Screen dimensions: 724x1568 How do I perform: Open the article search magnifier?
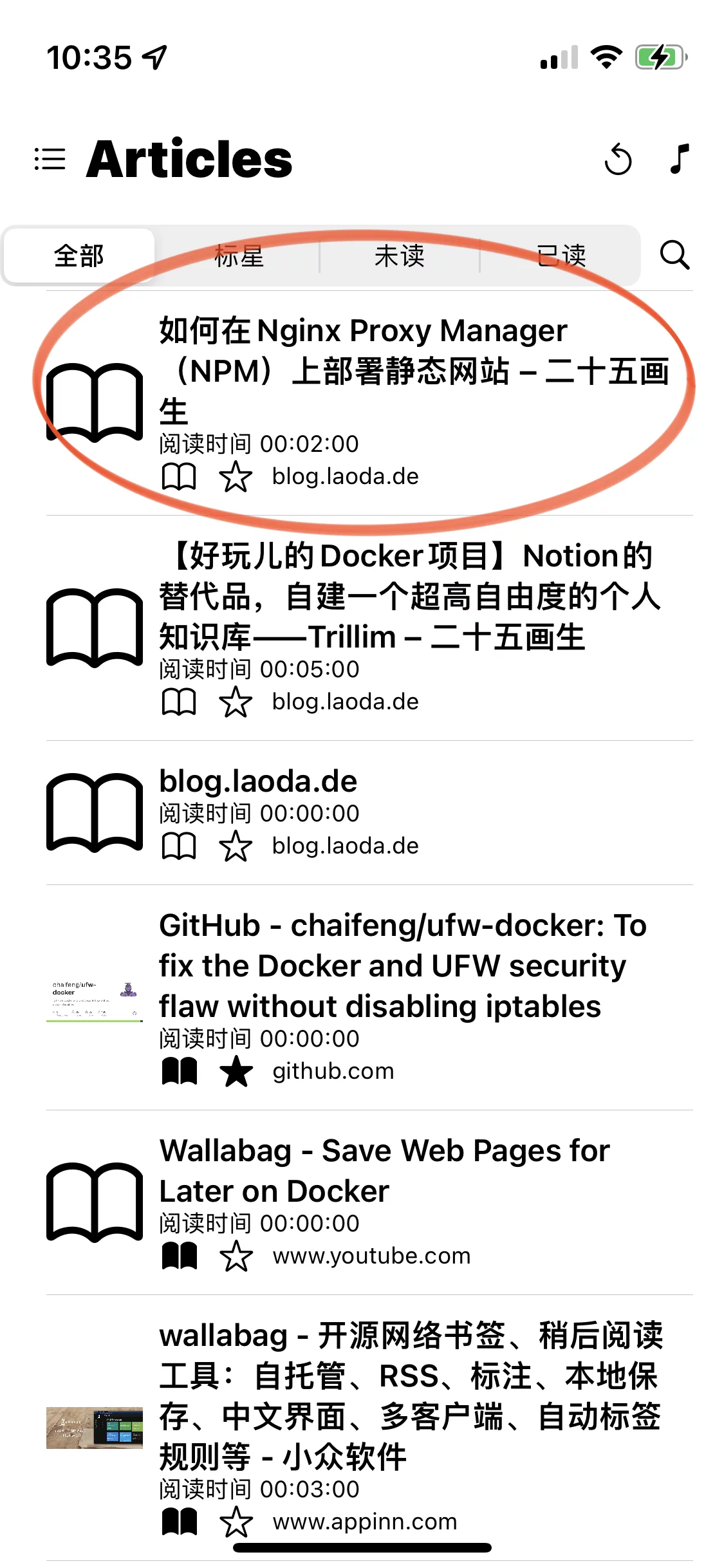pos(674,256)
